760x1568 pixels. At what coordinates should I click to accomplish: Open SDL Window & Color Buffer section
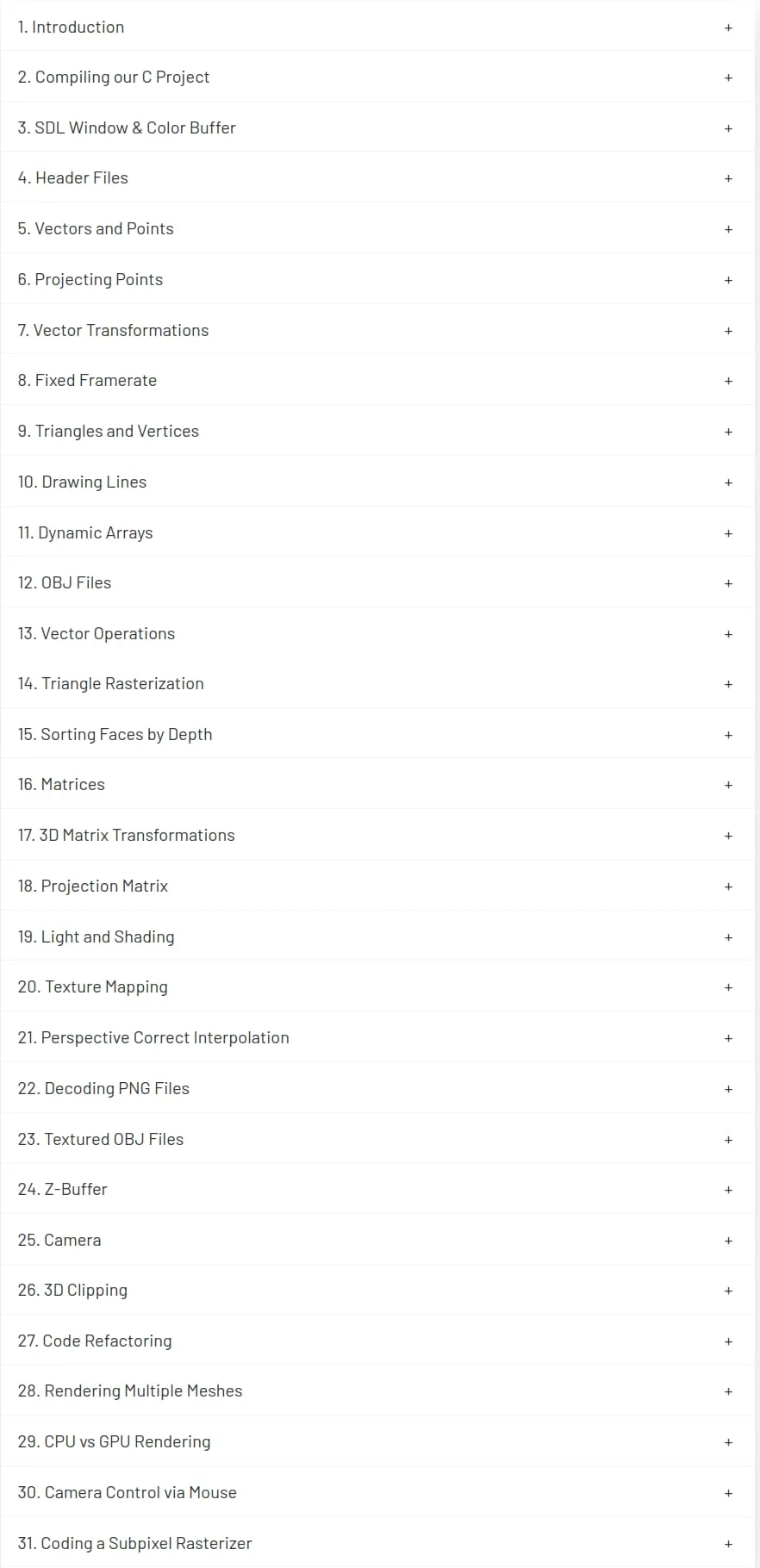(x=377, y=128)
